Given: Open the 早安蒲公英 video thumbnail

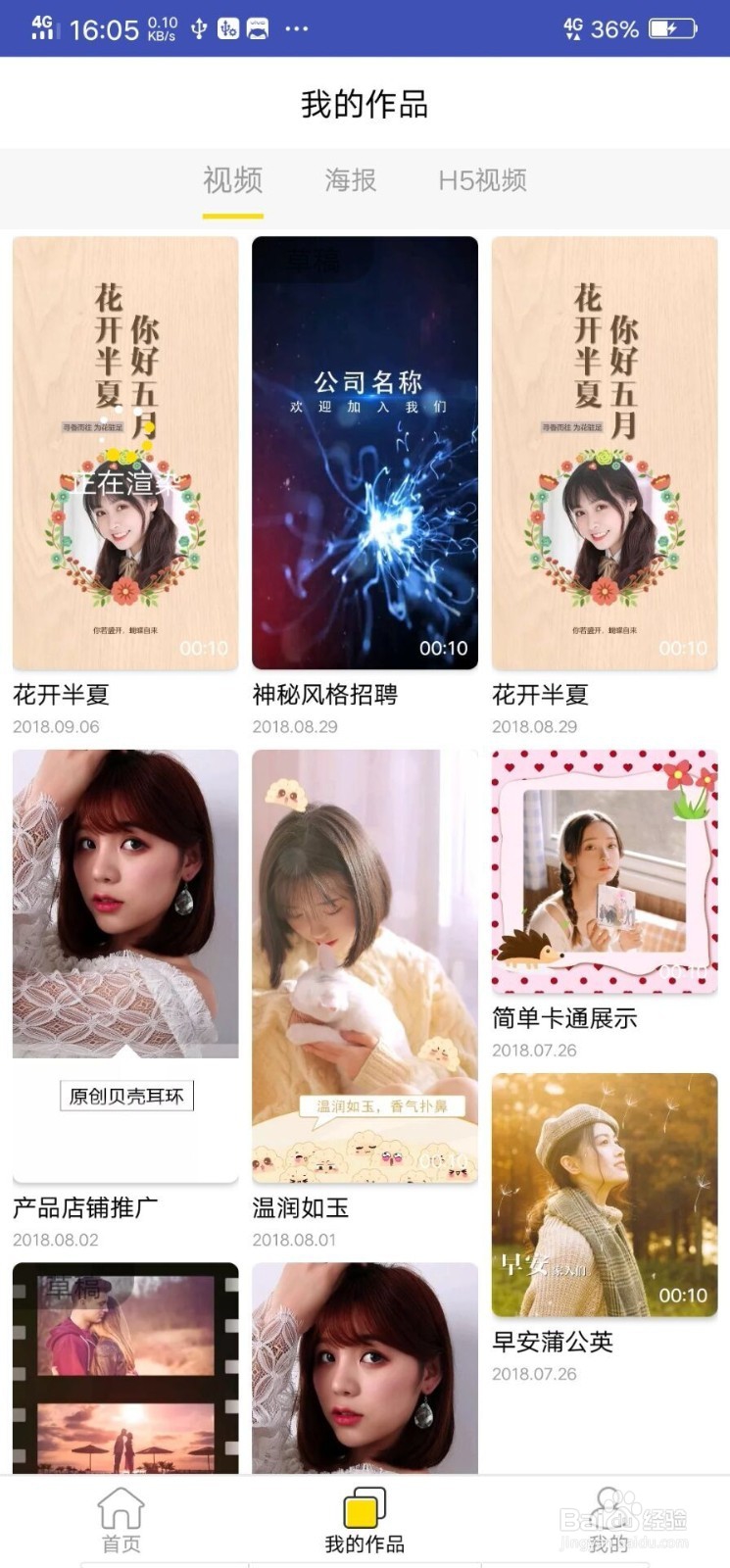Looking at the screenshot, I should (x=604, y=1198).
